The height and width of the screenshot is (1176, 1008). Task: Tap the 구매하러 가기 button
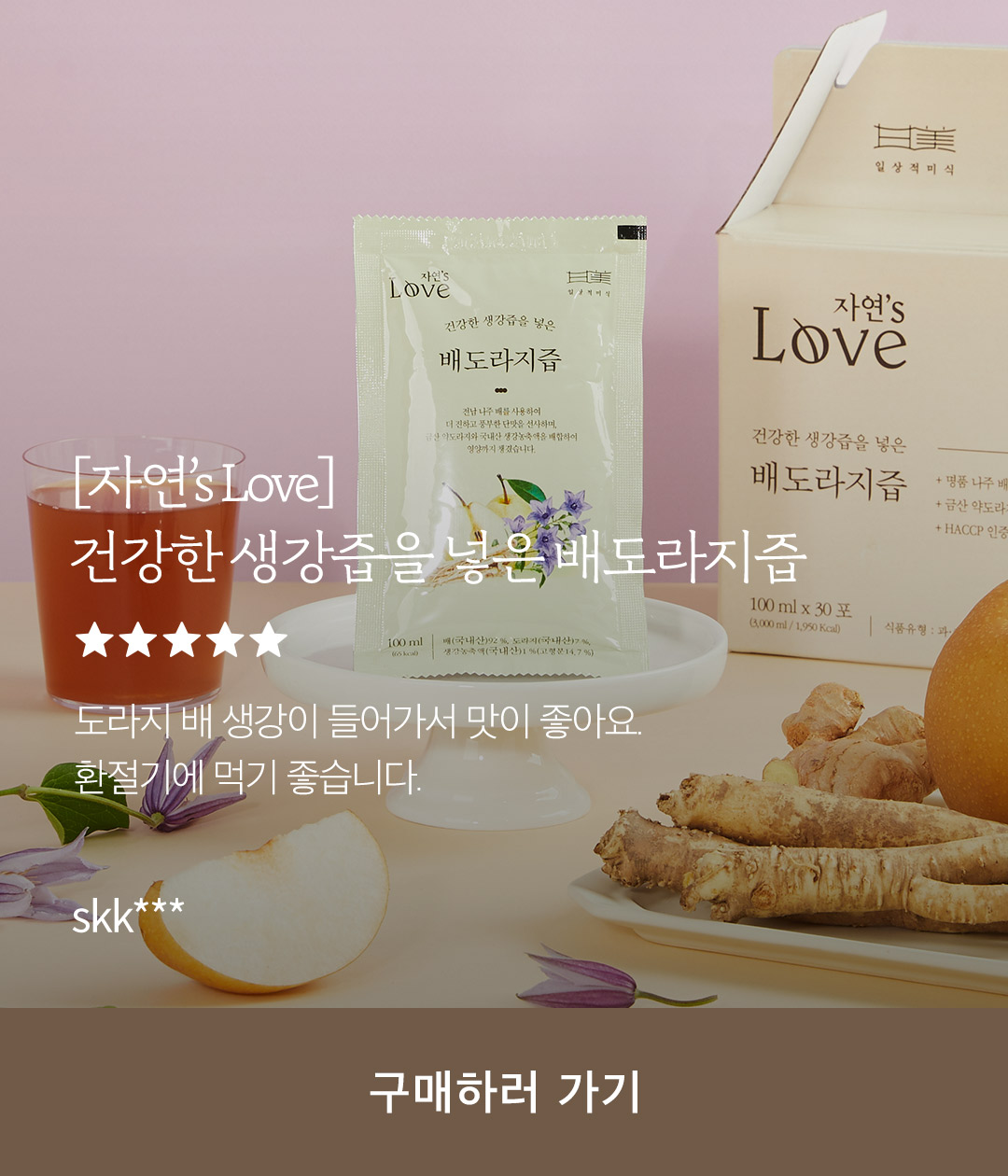504,1091
